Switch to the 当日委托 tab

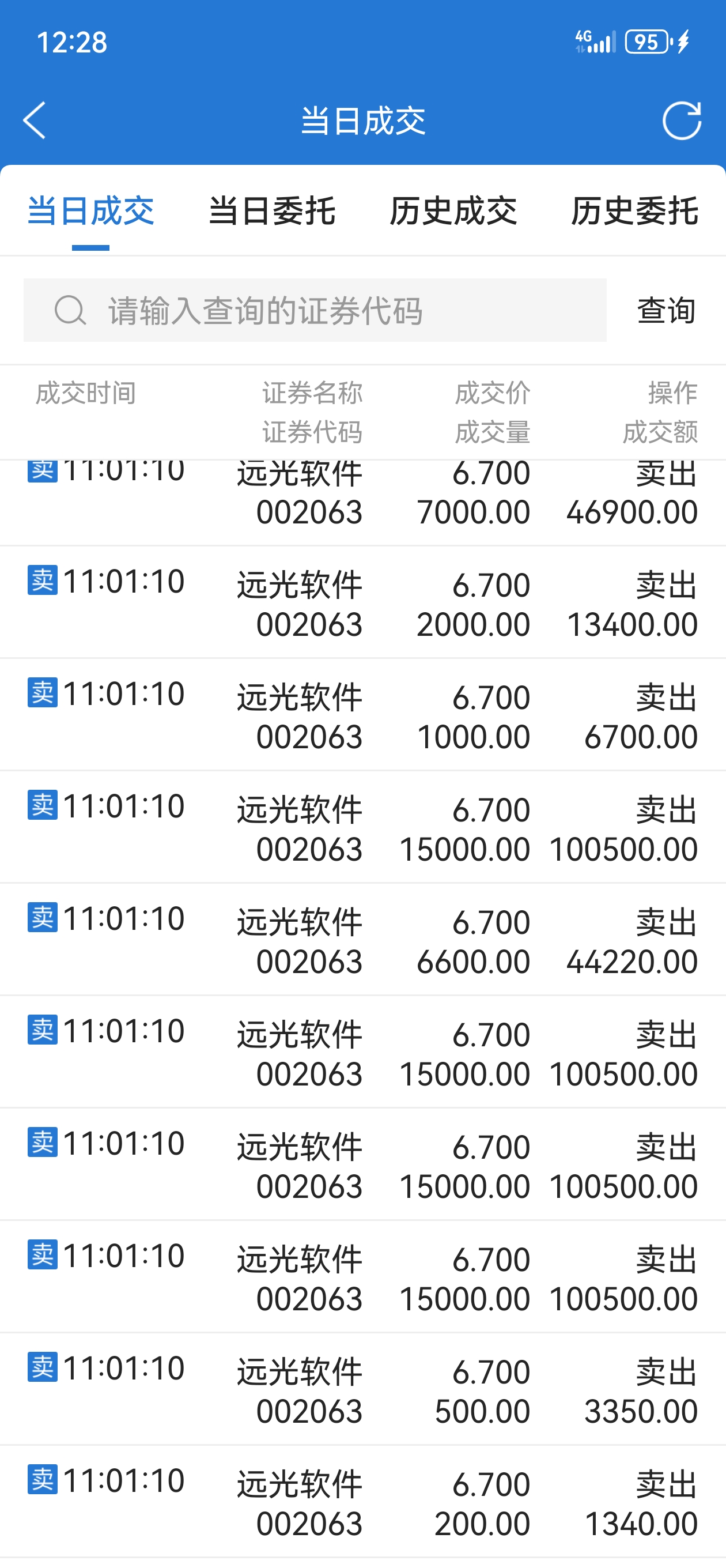pyautogui.click(x=272, y=211)
